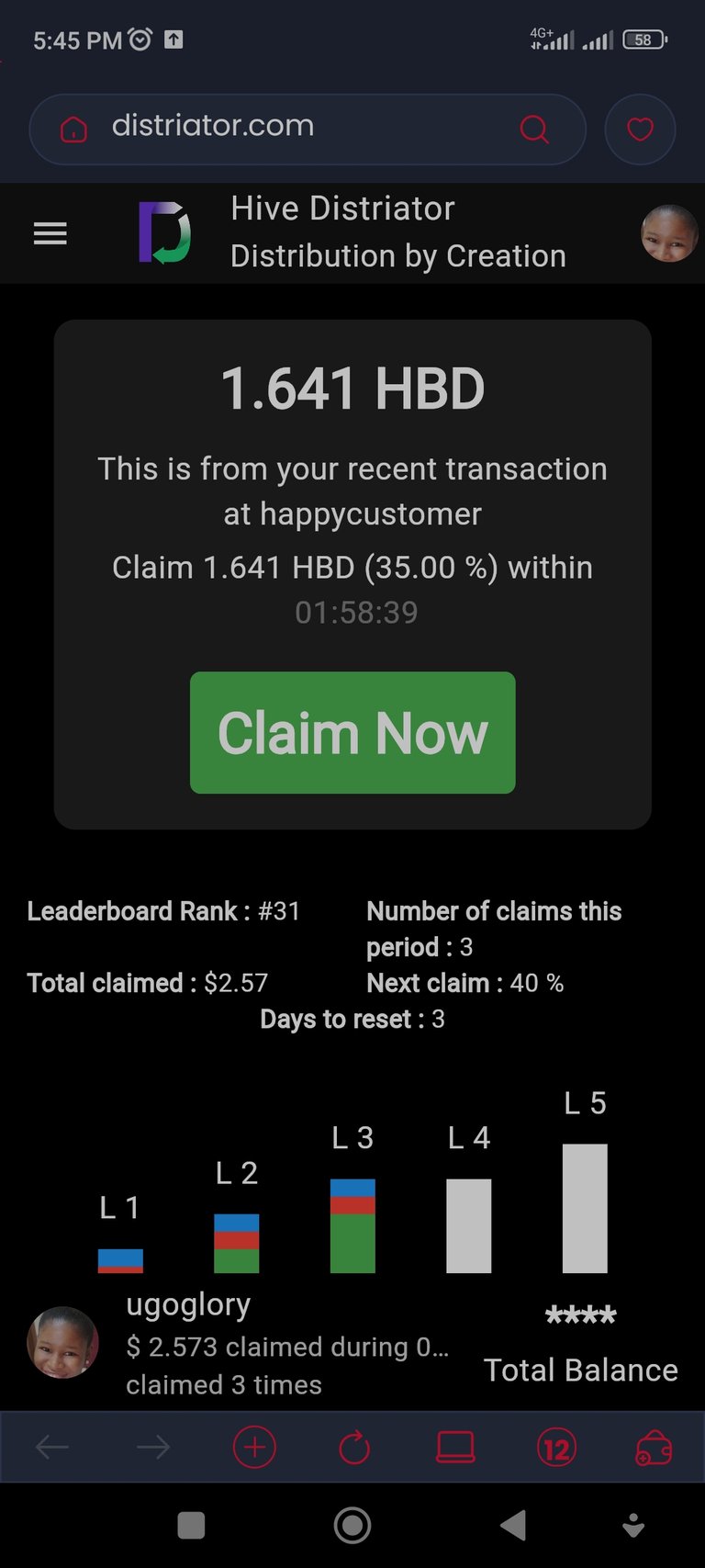Screen dimensions: 705x1568
Task: Tap the Claim Now button
Action: [352, 732]
